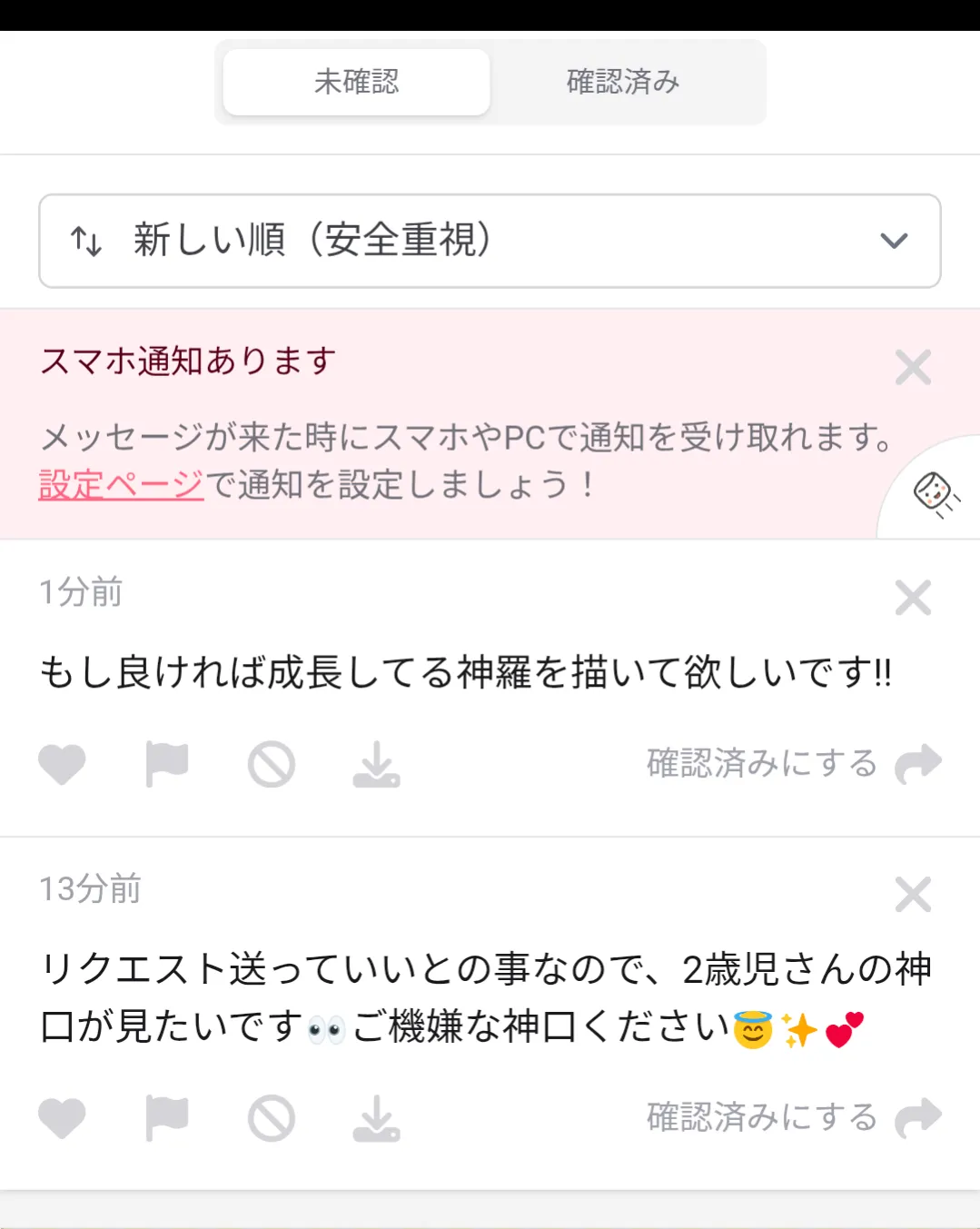Download the 13分前 message image
Screen dimensions: 980x1229
[x=376, y=1118]
